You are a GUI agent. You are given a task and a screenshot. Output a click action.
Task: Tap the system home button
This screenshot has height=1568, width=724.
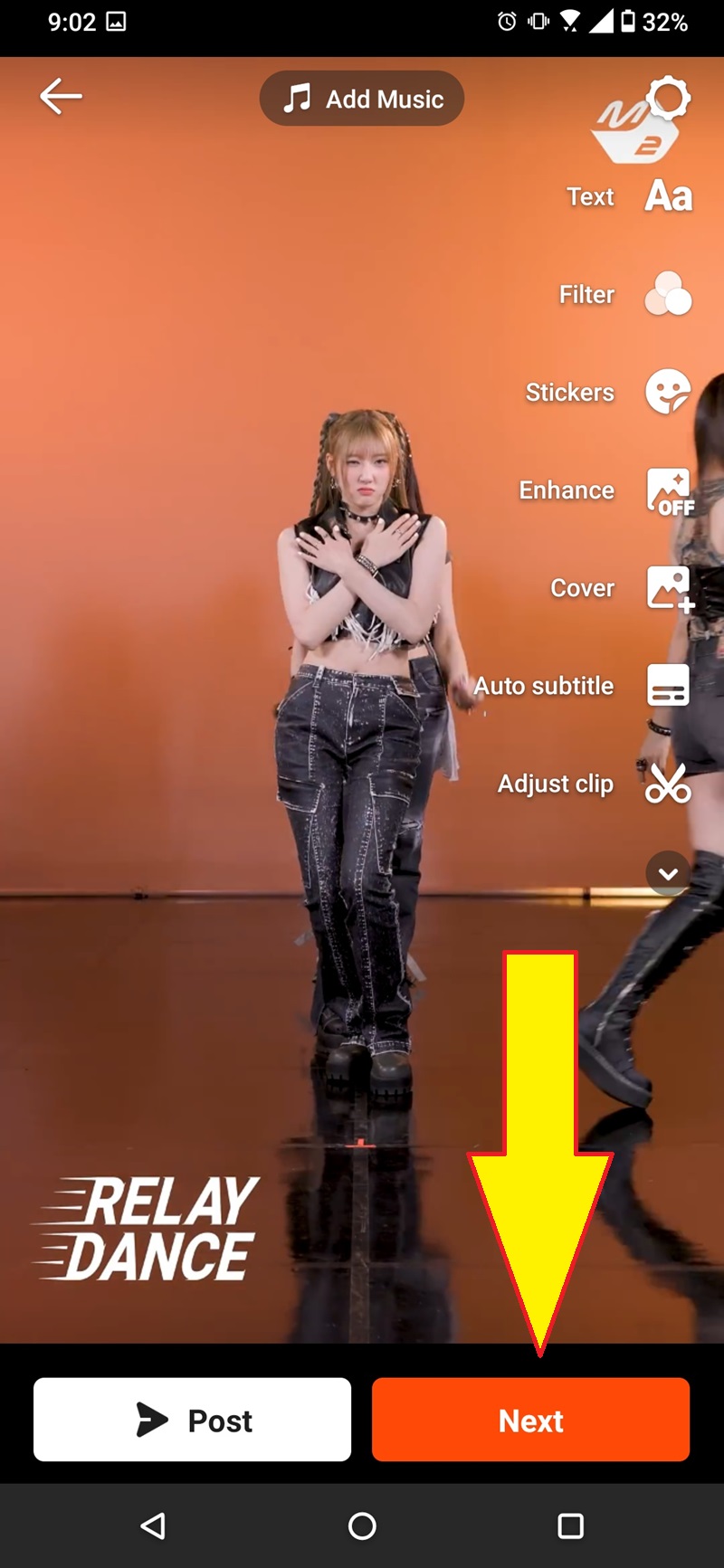(x=362, y=1526)
